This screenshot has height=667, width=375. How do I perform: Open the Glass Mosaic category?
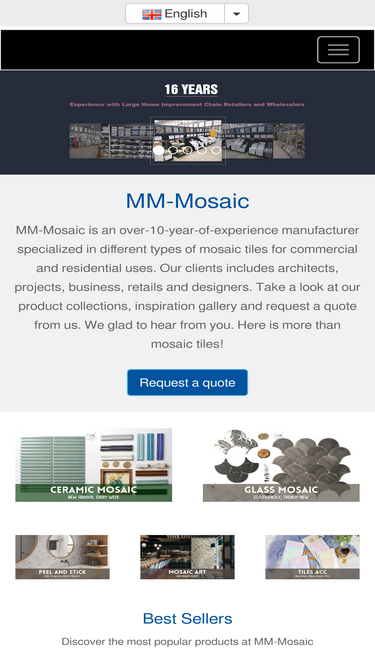281,465
